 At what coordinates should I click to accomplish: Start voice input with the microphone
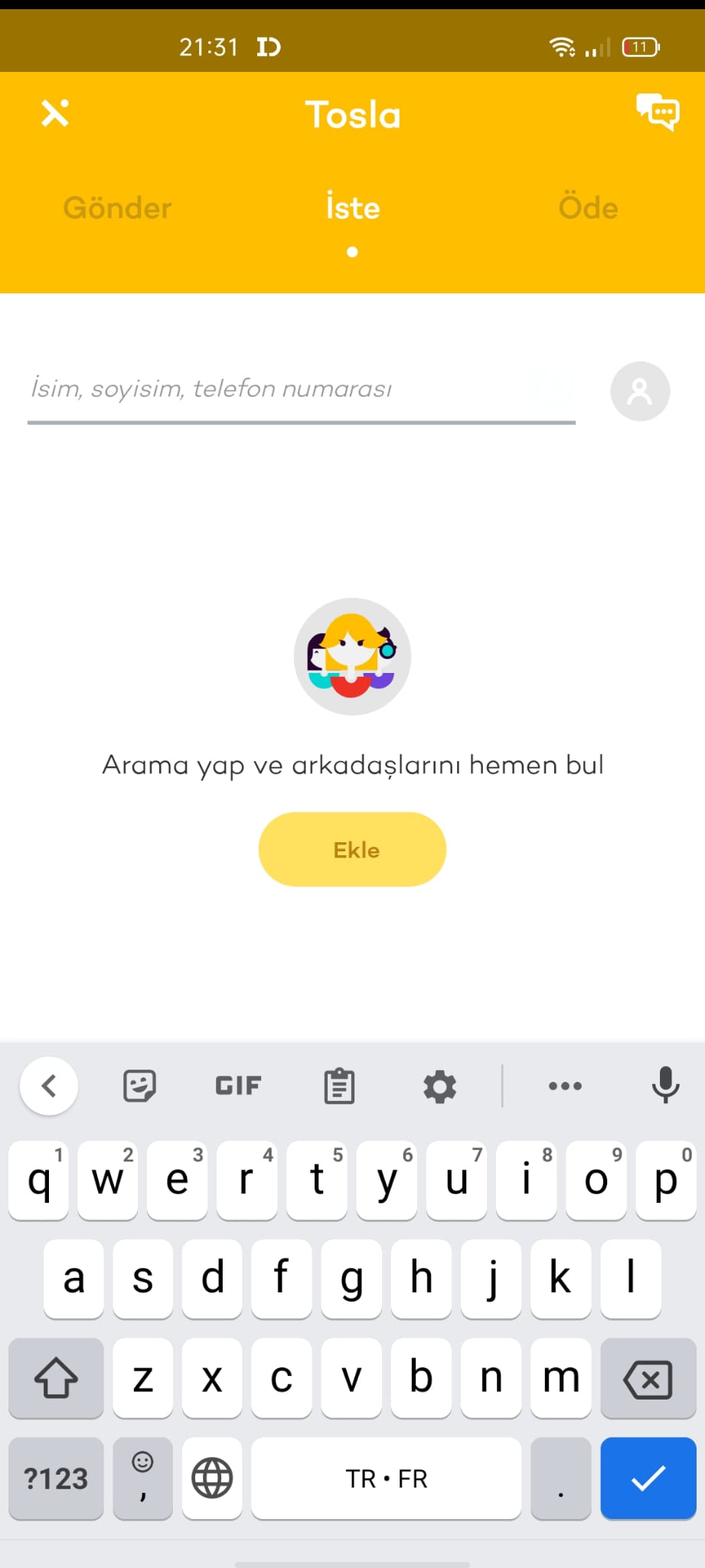click(665, 1085)
